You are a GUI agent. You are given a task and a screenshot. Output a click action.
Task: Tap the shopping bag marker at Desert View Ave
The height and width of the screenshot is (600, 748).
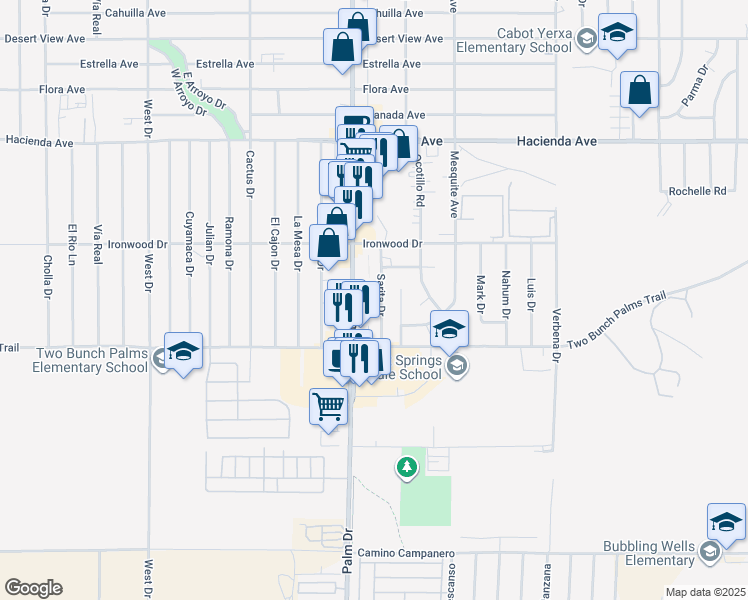(342, 48)
